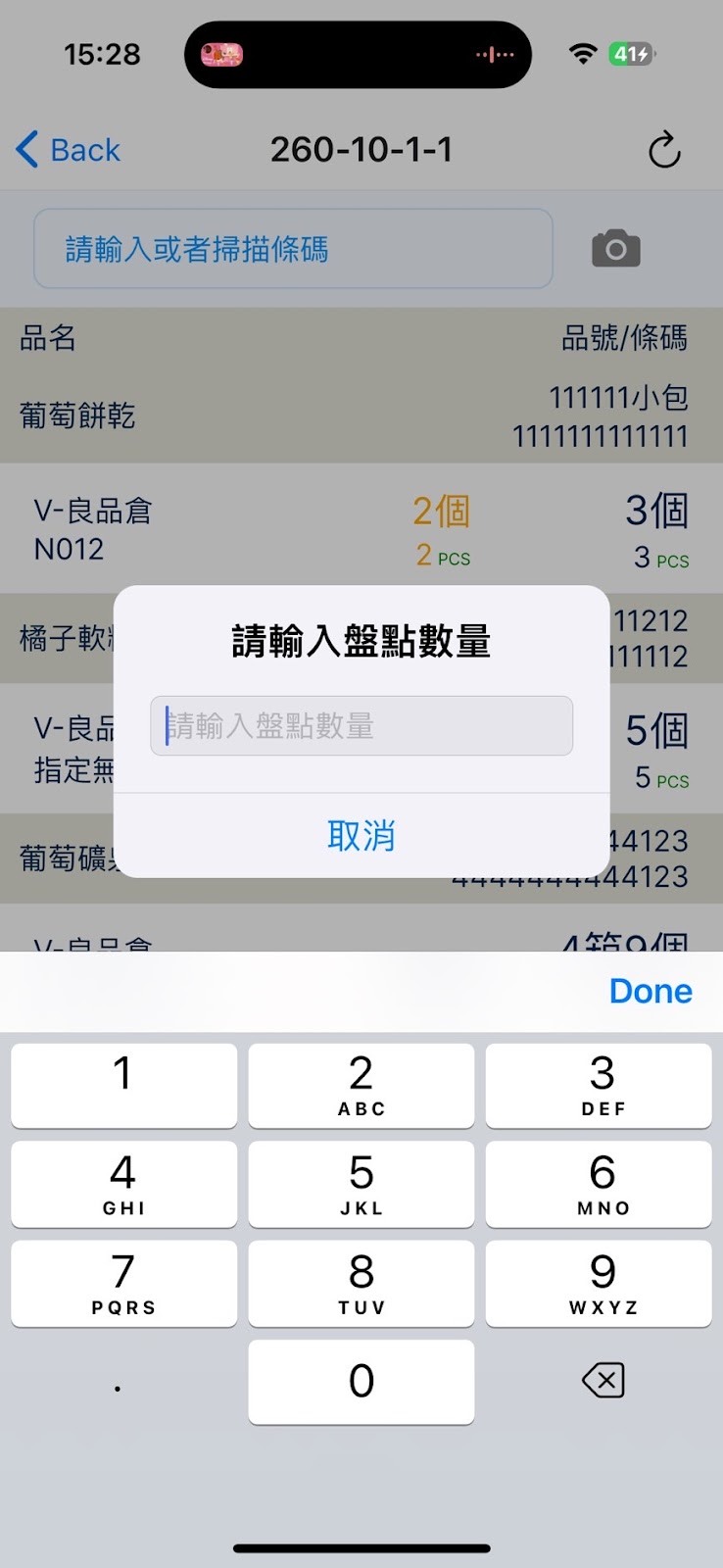This screenshot has height=1568, width=723.
Task: Tap the 請輸入盤點數量 quantity input field
Action: tap(361, 726)
